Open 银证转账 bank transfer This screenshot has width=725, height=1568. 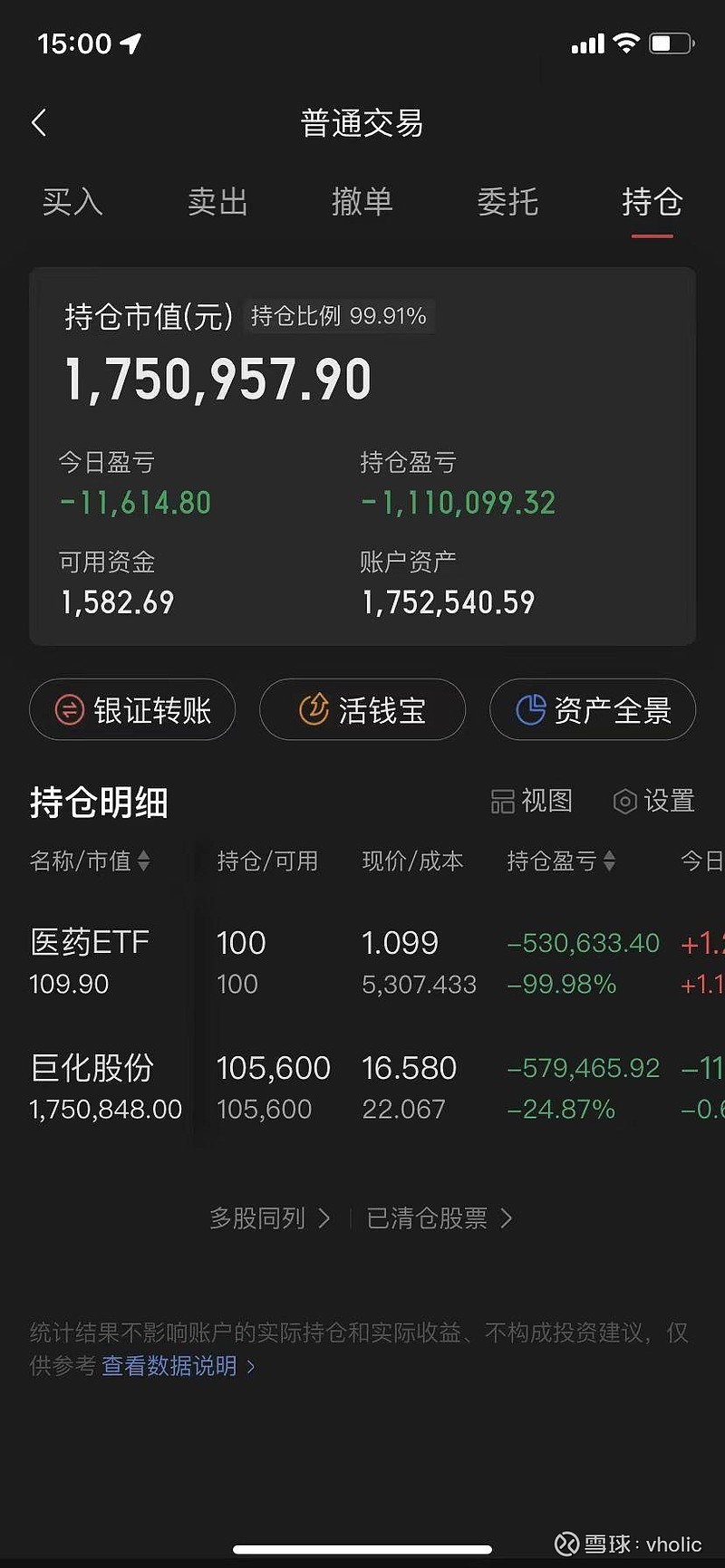132,709
